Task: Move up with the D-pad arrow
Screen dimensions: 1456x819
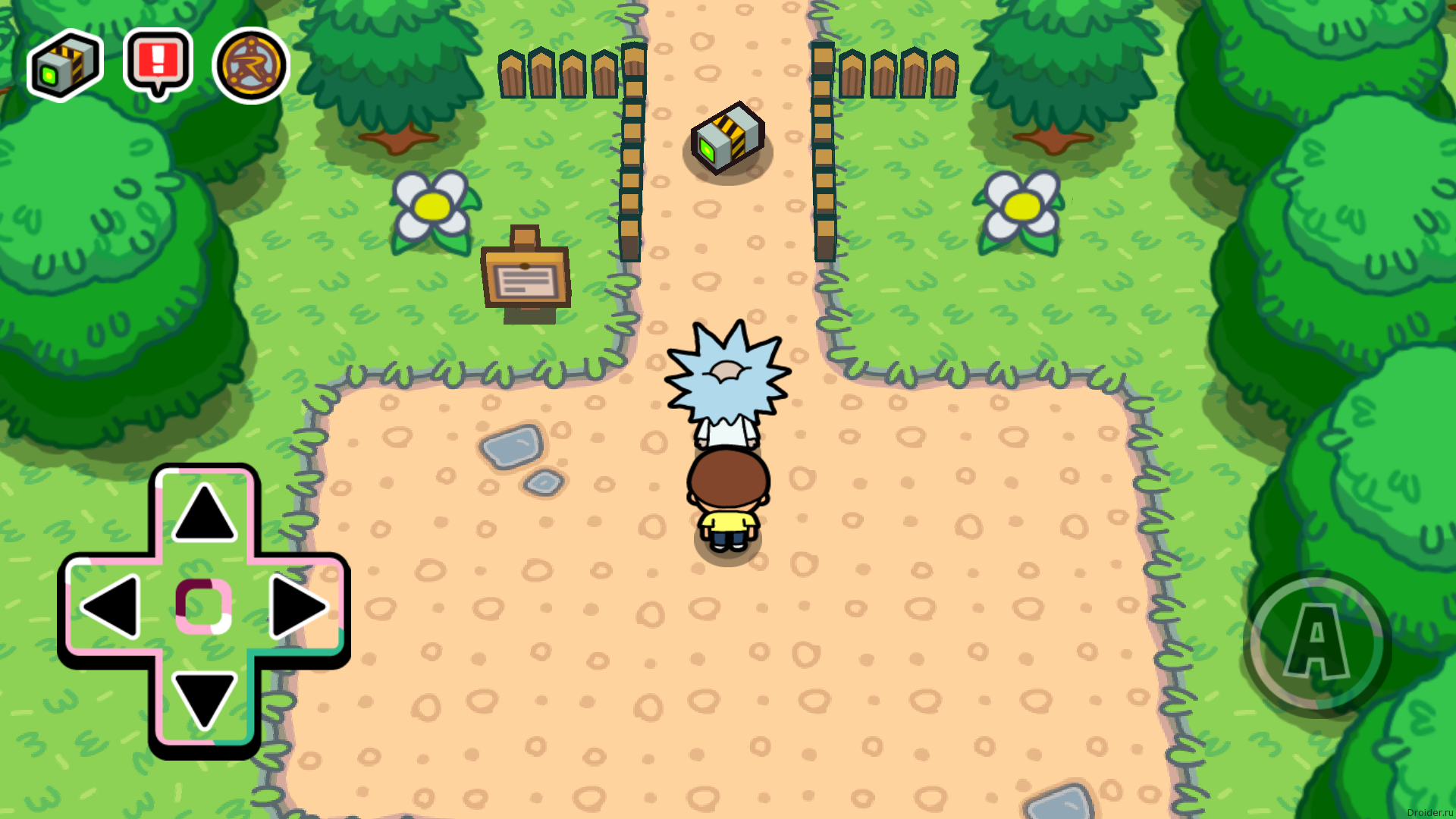Action: coord(205,513)
